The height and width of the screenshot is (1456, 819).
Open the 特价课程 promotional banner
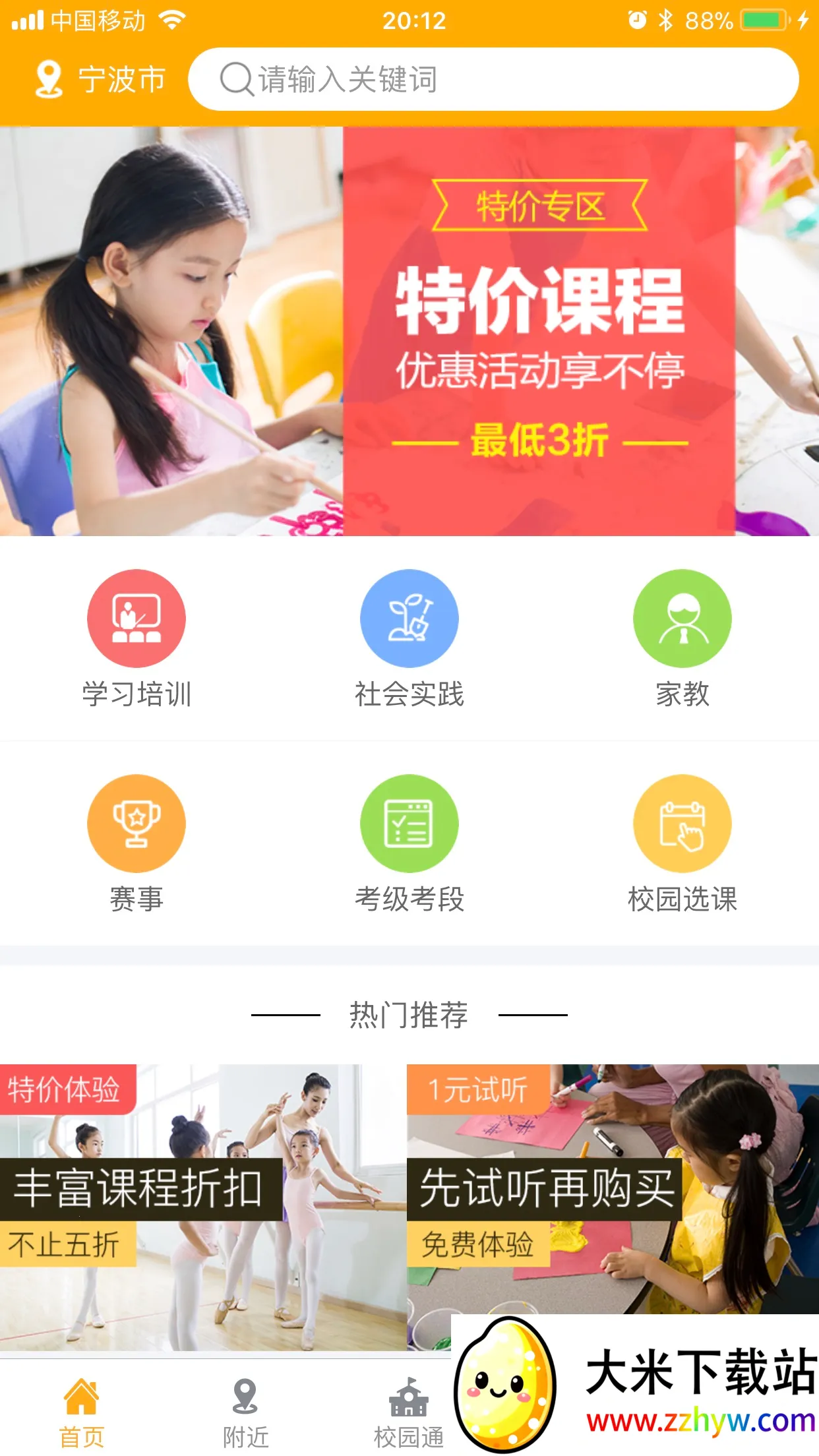click(x=409, y=331)
